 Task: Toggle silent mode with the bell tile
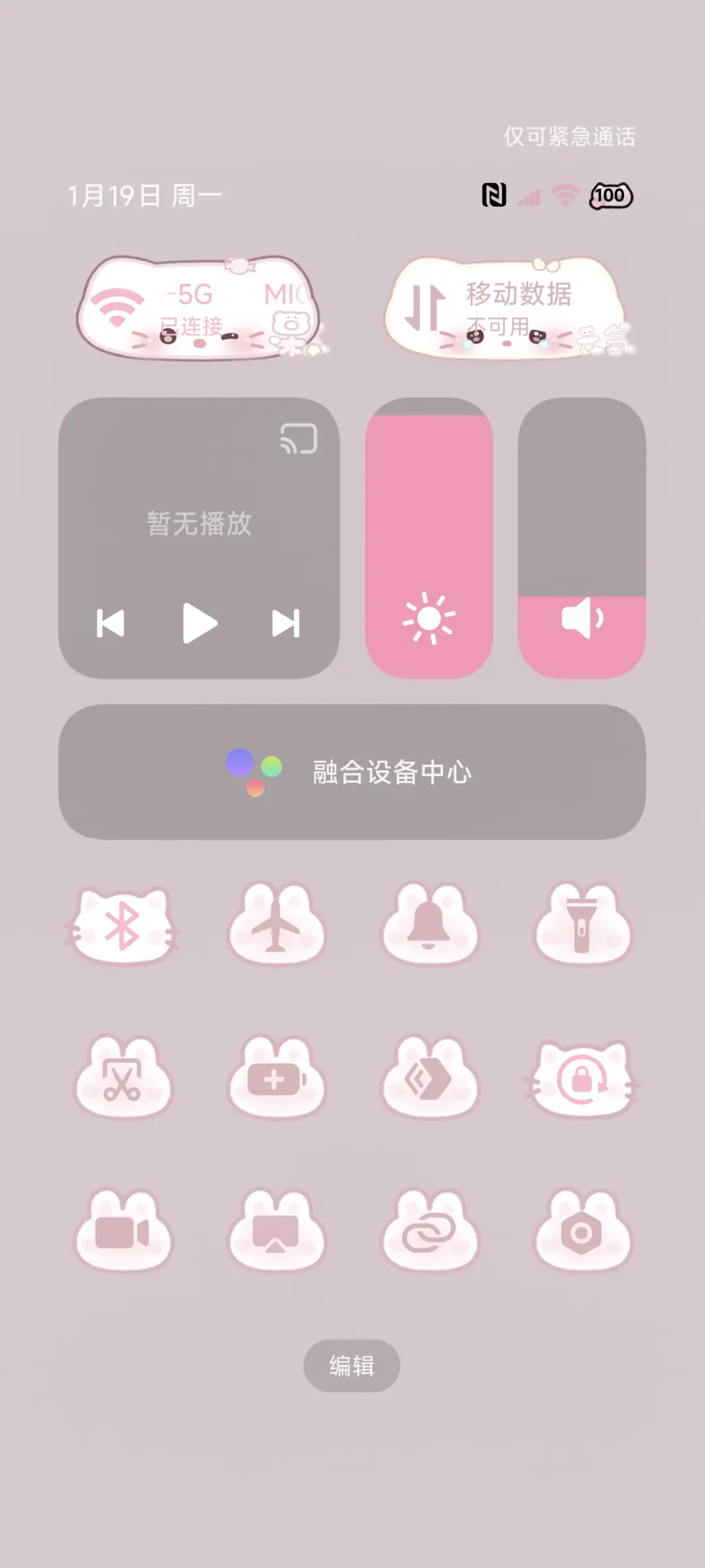coord(430,920)
